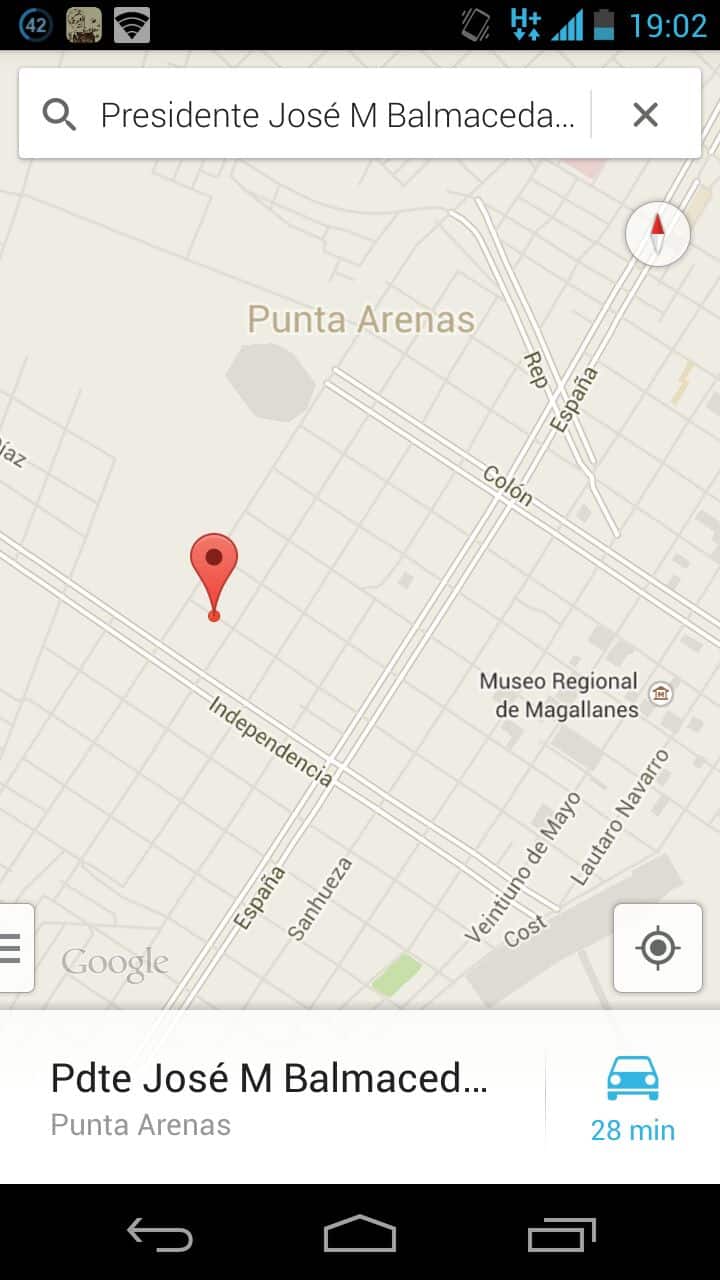Tap the compass to reset map orientation
The image size is (720, 1280).
click(657, 234)
